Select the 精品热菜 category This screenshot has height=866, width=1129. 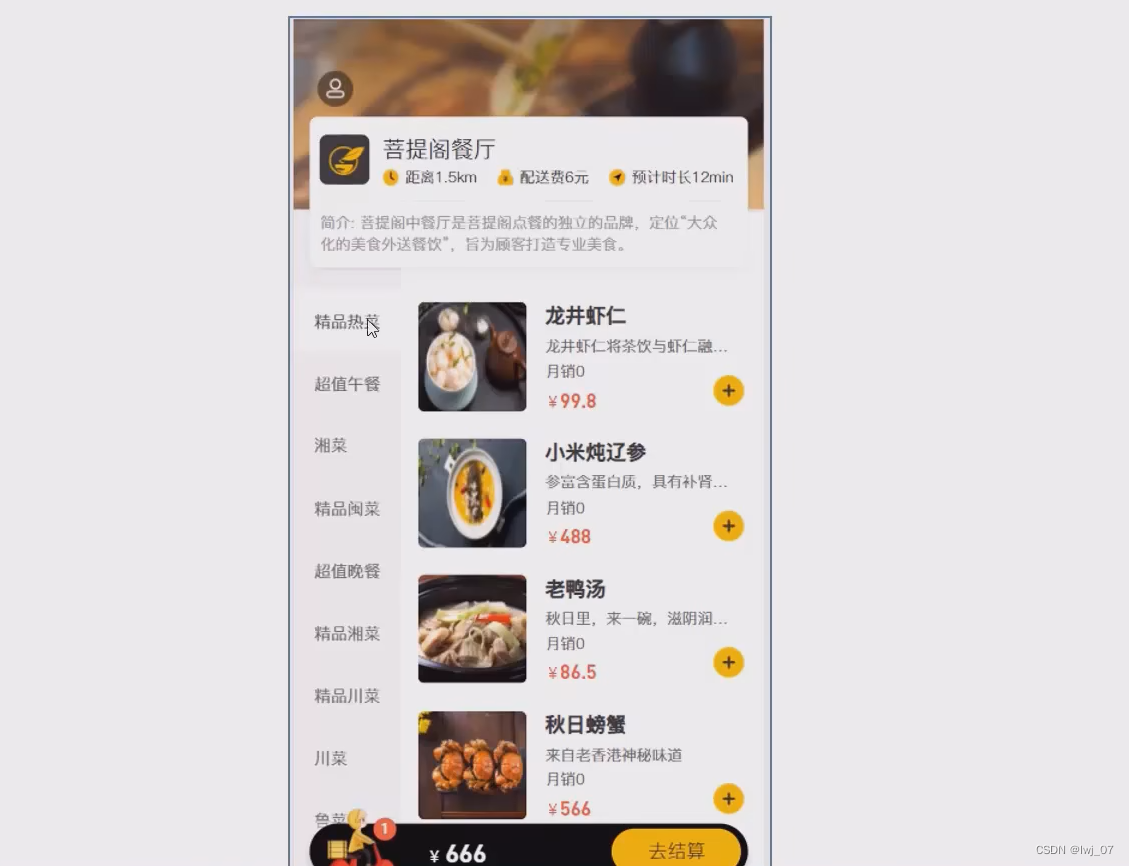click(346, 322)
